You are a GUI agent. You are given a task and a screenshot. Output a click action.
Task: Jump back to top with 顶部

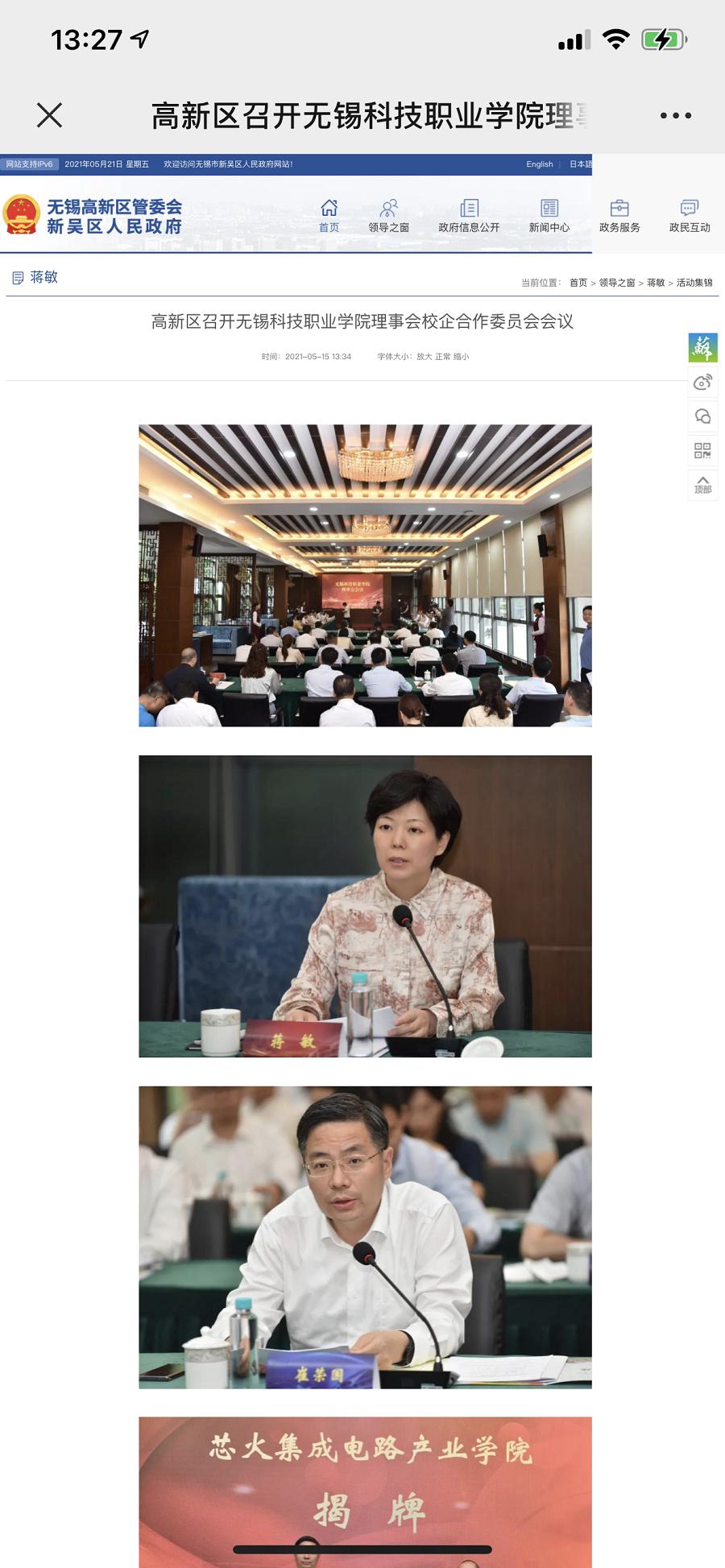coord(702,485)
